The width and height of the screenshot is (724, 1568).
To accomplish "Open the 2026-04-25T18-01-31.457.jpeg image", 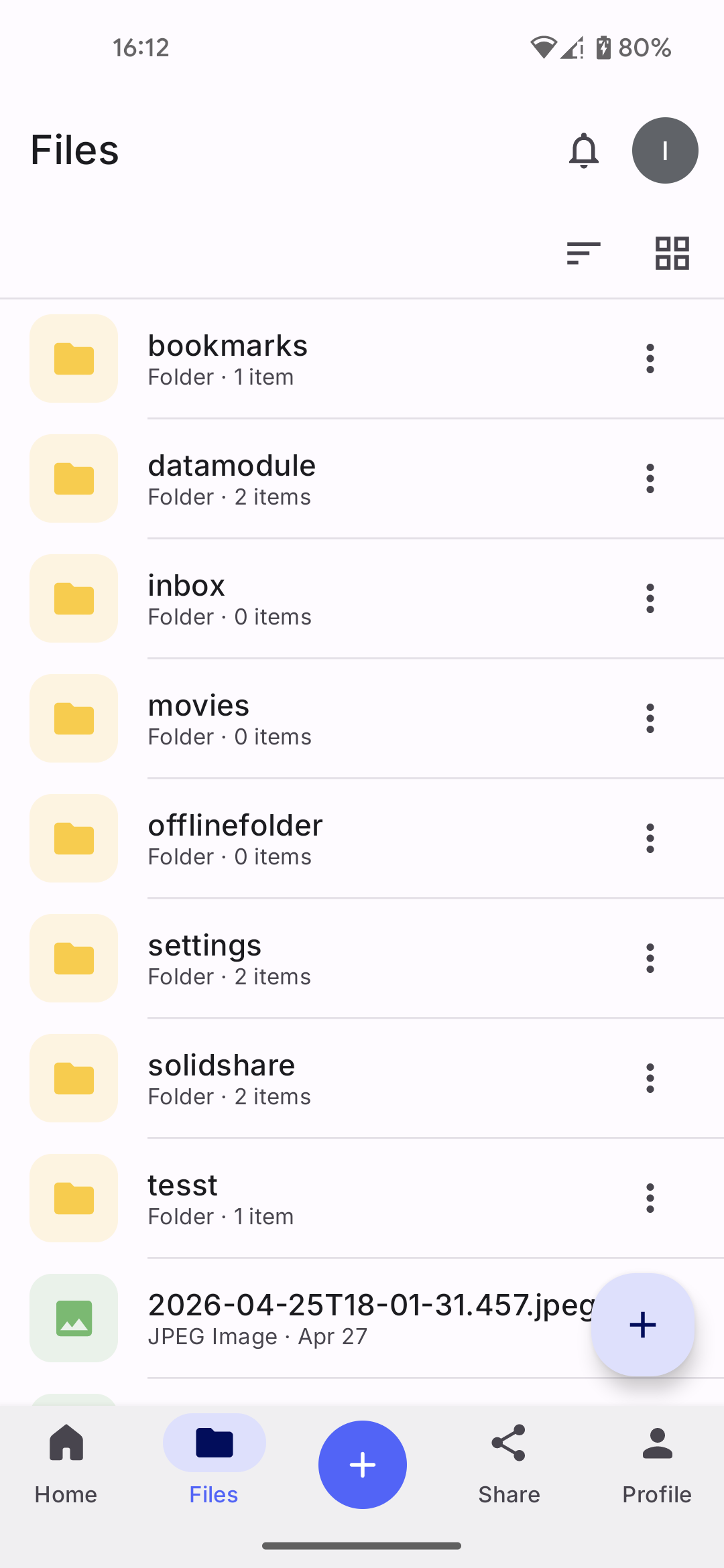I will tap(308, 1318).
